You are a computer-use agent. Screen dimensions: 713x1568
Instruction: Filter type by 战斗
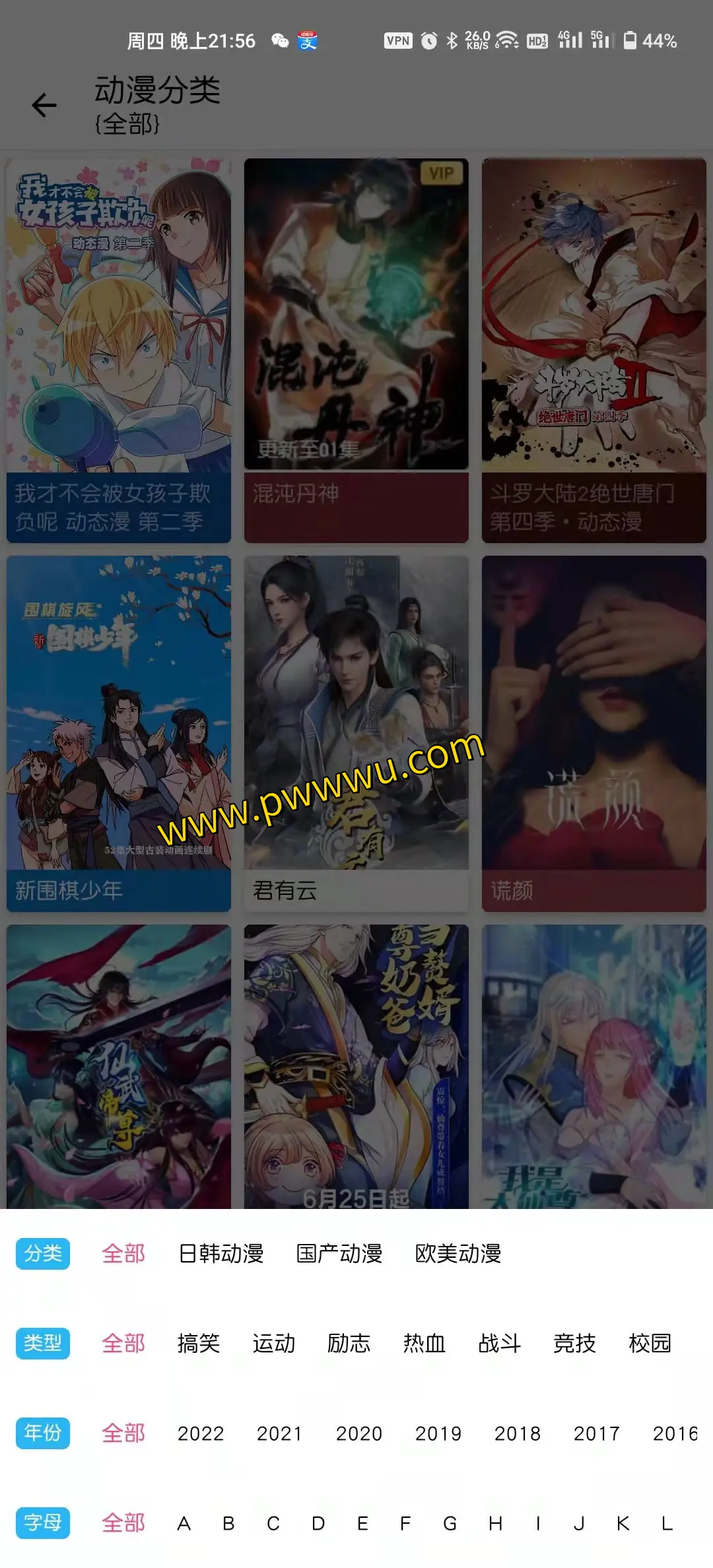pos(499,1343)
